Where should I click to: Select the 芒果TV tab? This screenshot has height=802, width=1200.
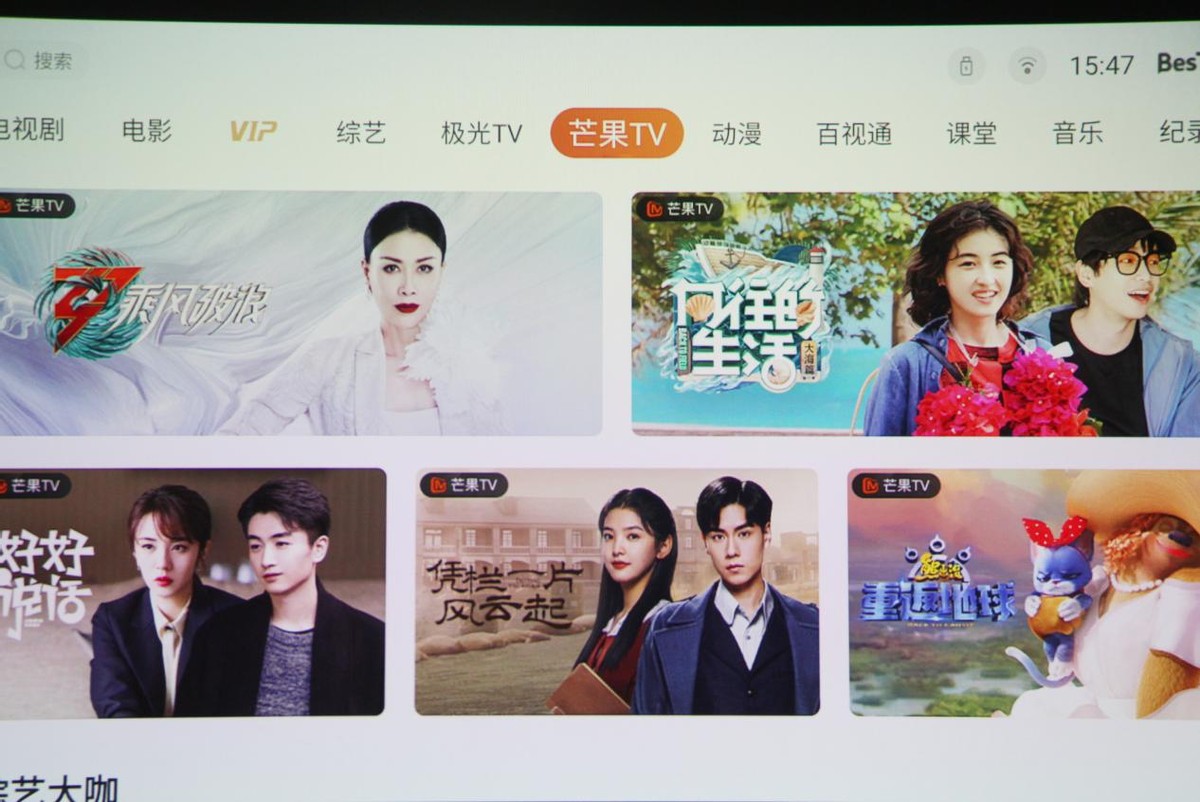(616, 133)
